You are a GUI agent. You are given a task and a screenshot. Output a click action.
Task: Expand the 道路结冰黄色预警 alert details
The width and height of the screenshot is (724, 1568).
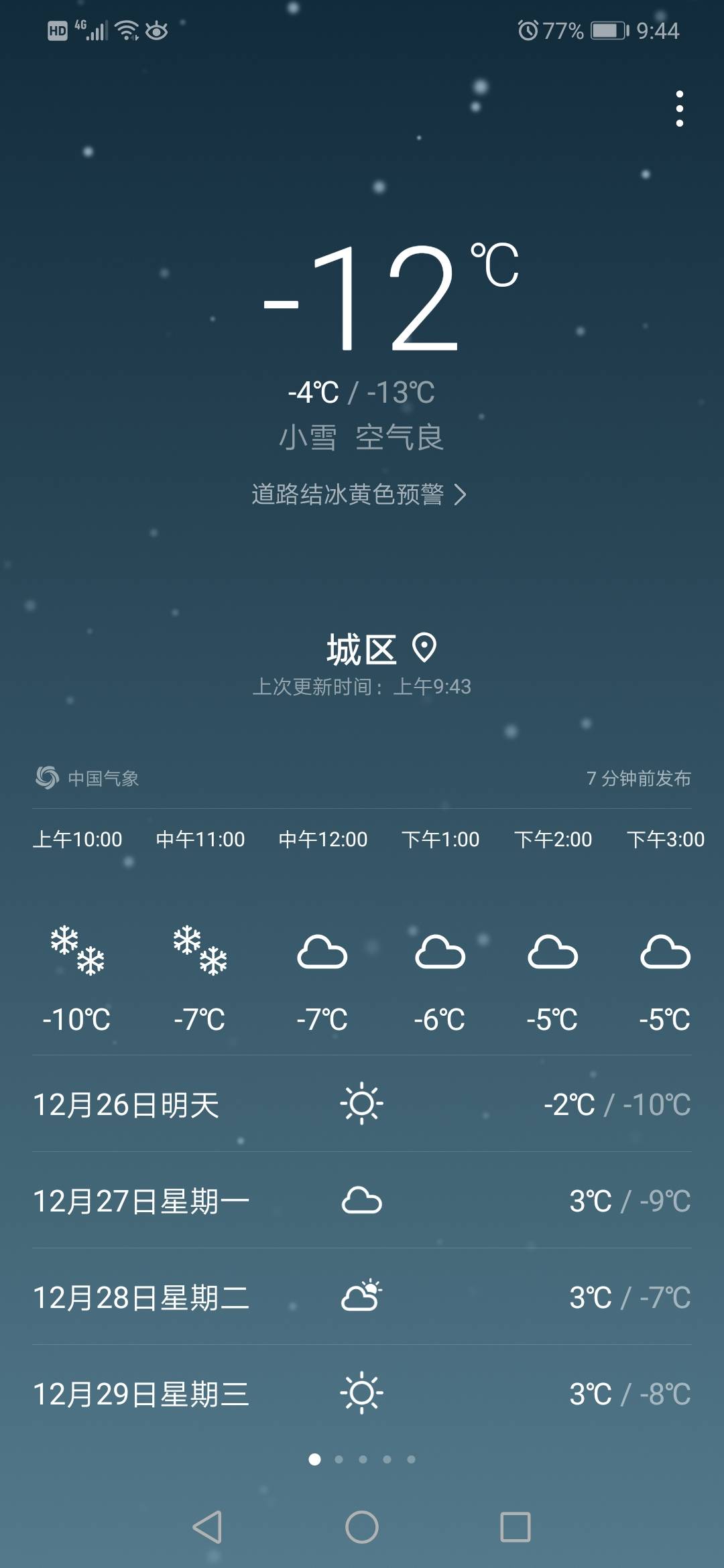(349, 495)
